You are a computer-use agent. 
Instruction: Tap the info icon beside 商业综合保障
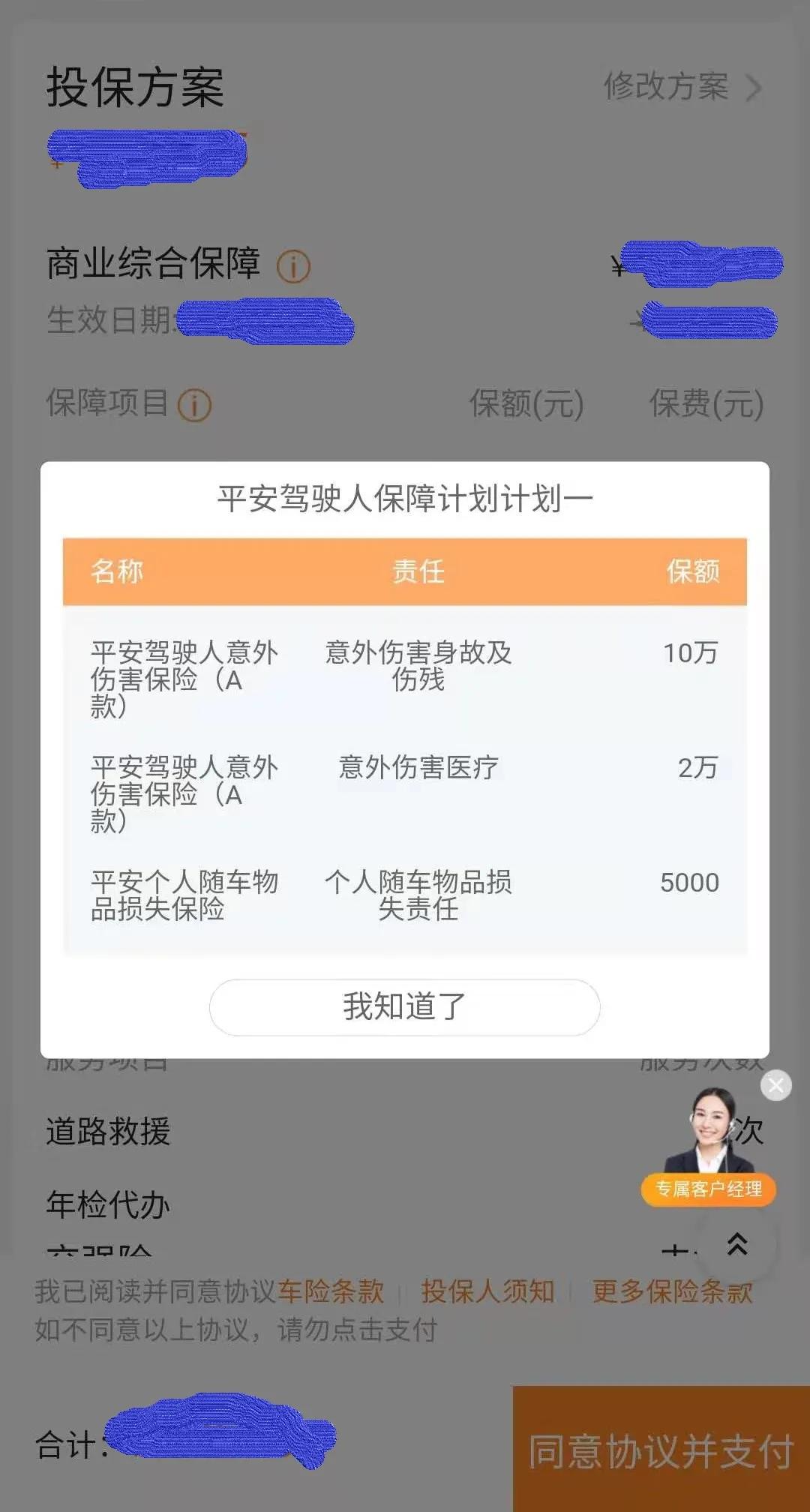point(292,266)
